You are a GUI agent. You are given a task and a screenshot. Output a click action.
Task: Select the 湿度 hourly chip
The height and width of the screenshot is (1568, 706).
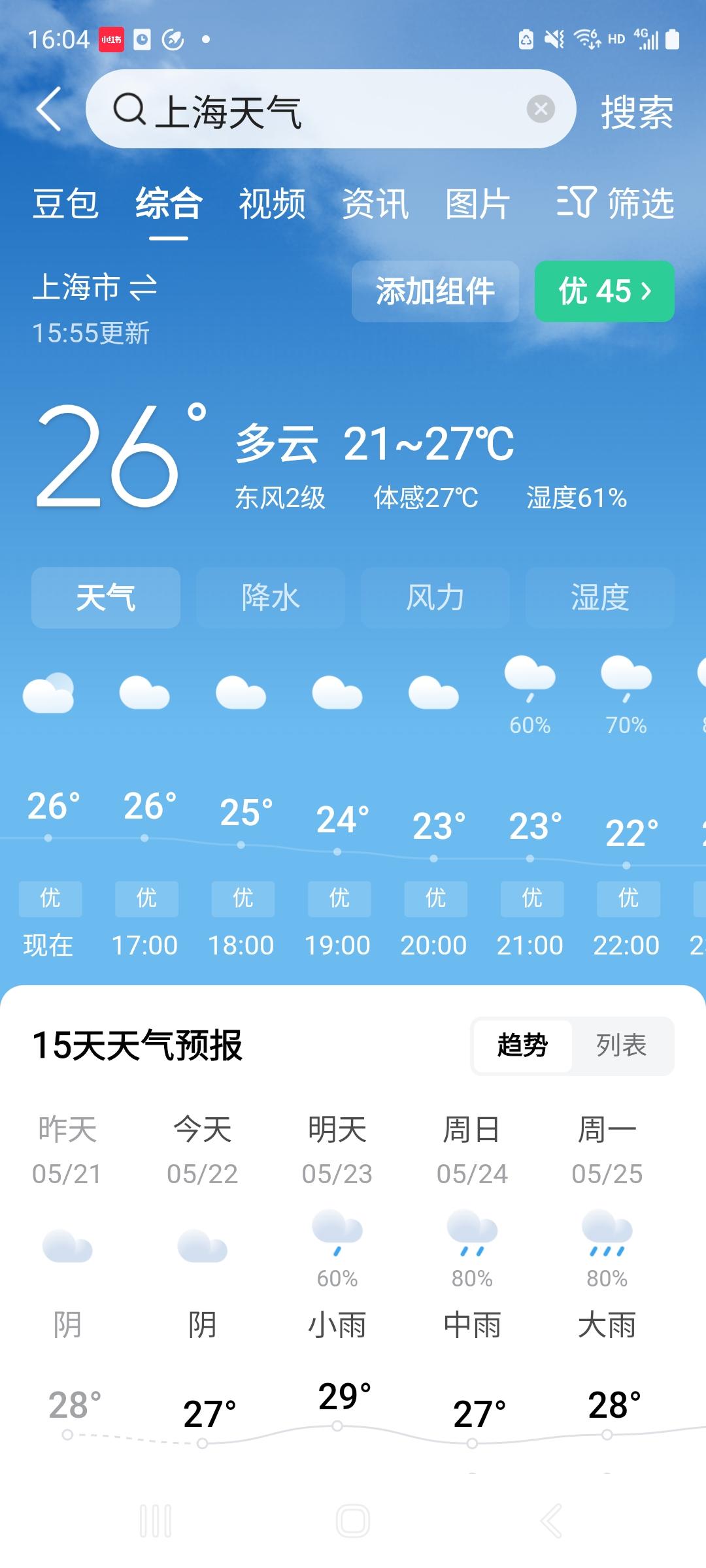[x=600, y=598]
